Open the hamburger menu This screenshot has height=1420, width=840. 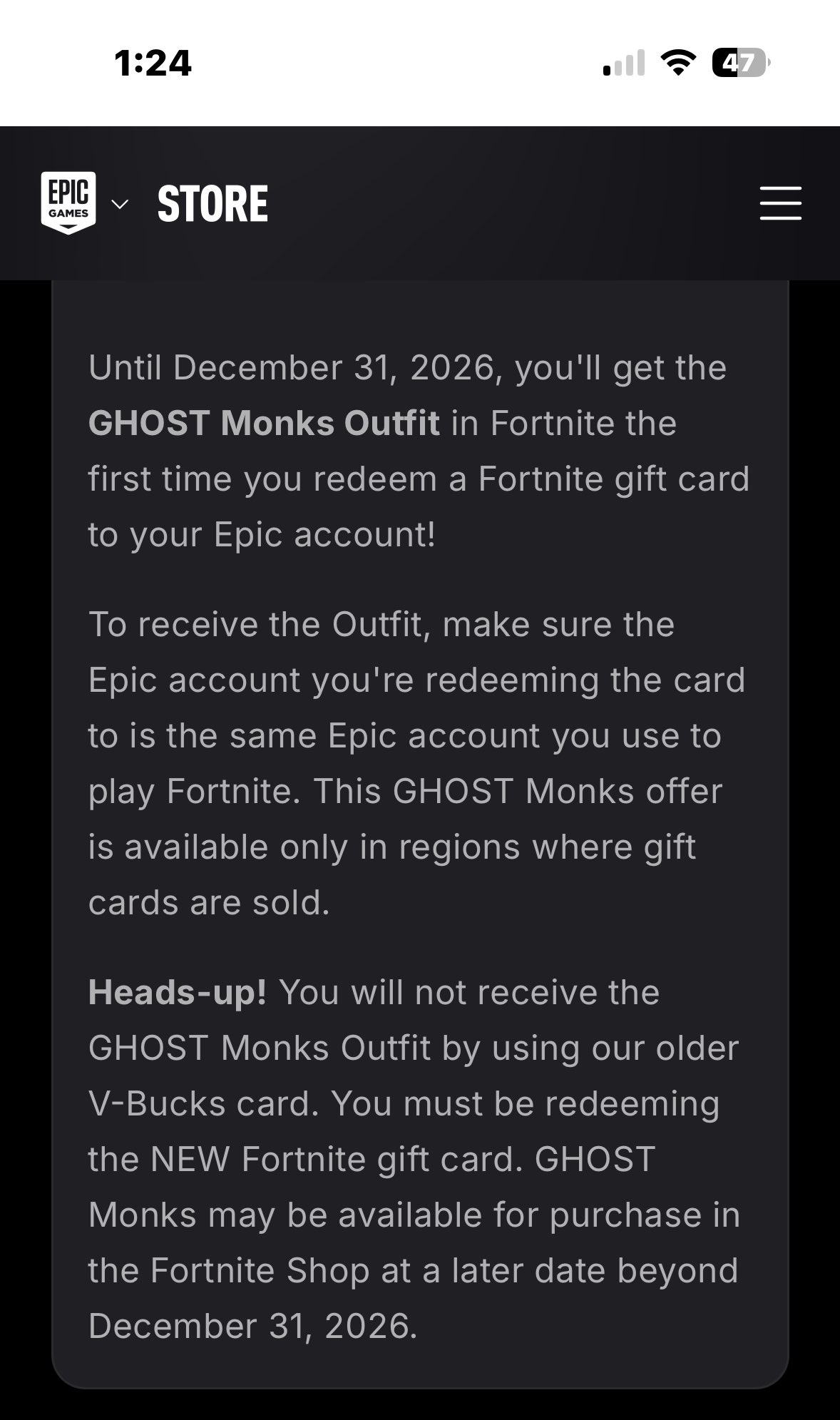tap(780, 203)
